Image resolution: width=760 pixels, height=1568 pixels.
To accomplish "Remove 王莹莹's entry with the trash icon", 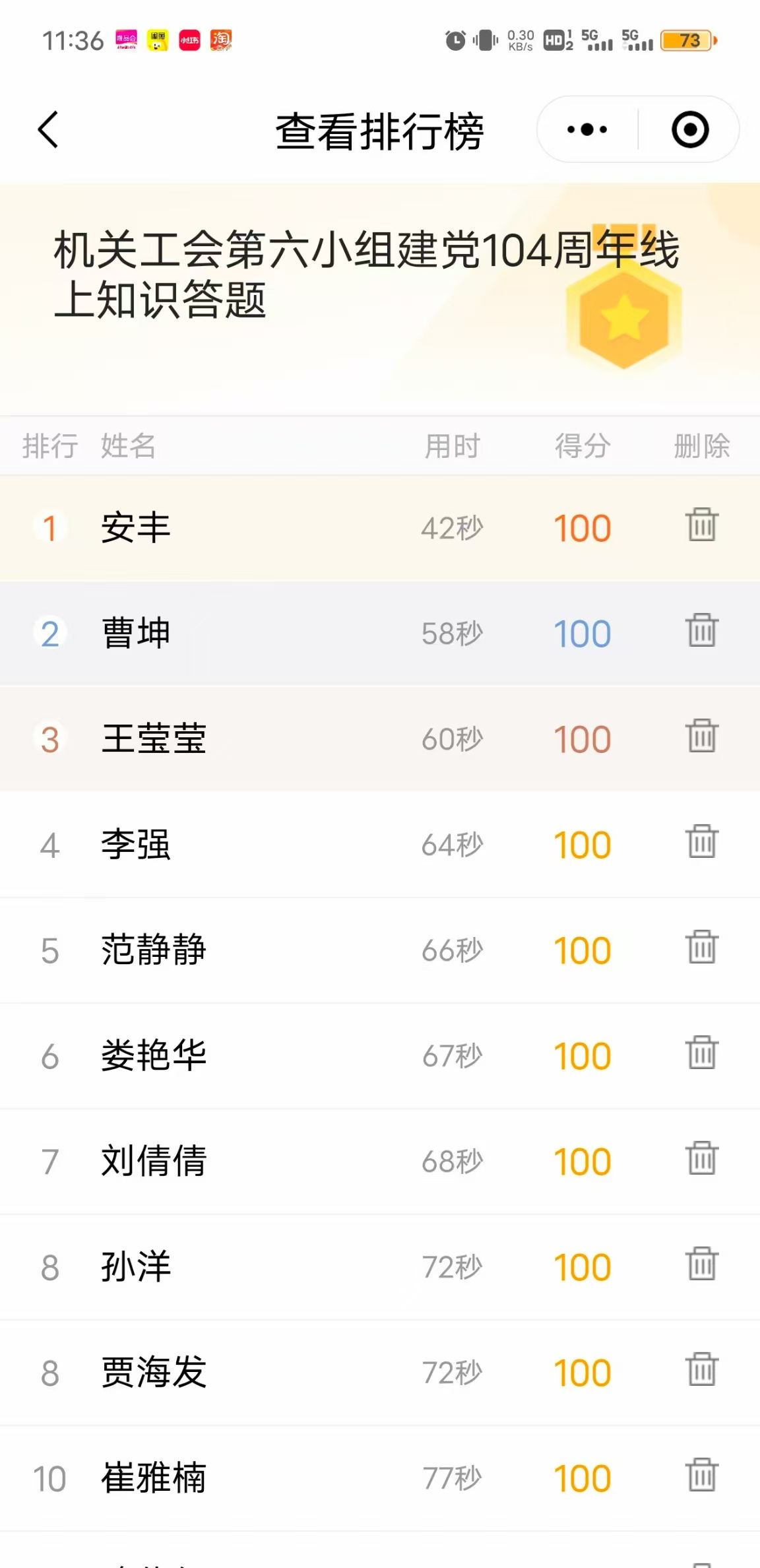I will point(701,736).
